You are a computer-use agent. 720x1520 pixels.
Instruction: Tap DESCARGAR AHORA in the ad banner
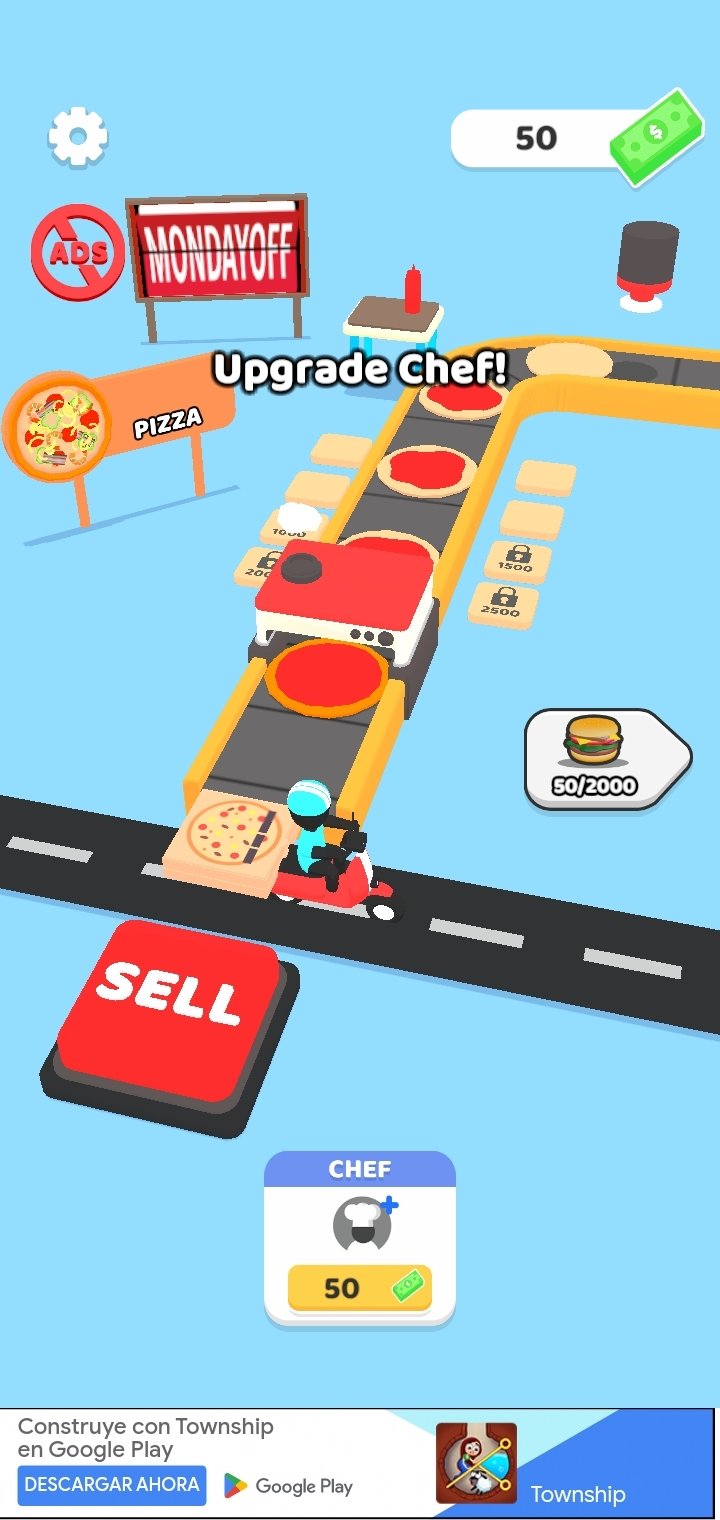[x=112, y=1485]
